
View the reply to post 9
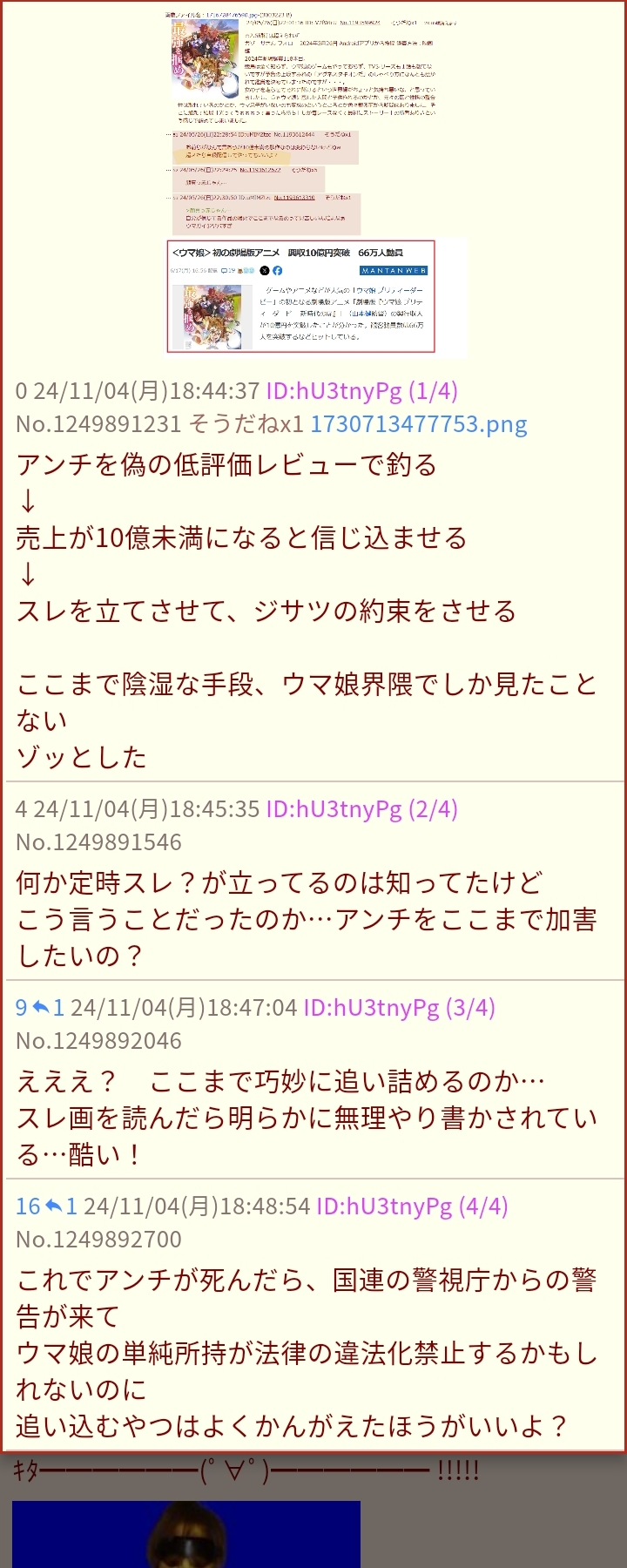point(50,1008)
